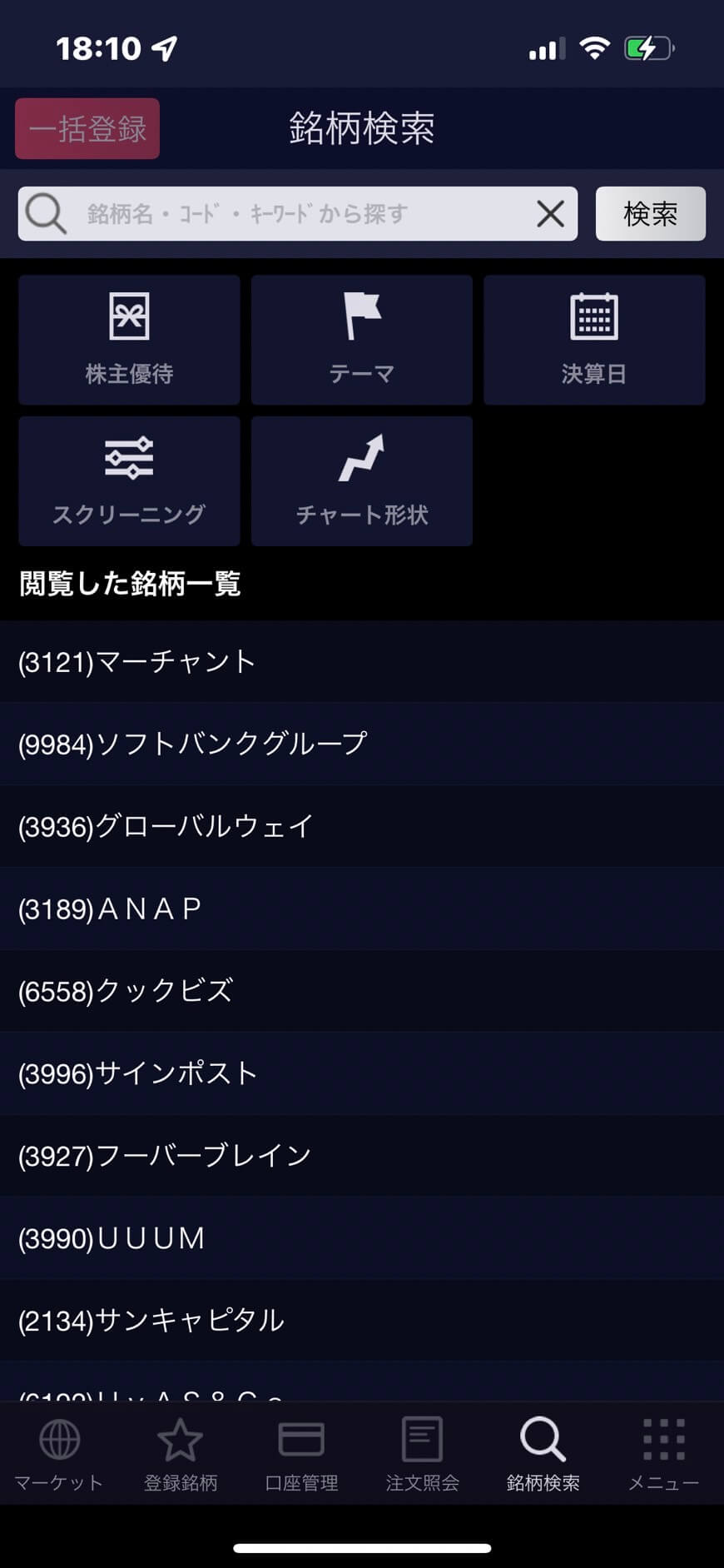Open the メニュー tab
The width and height of the screenshot is (724, 1568).
663,1454
